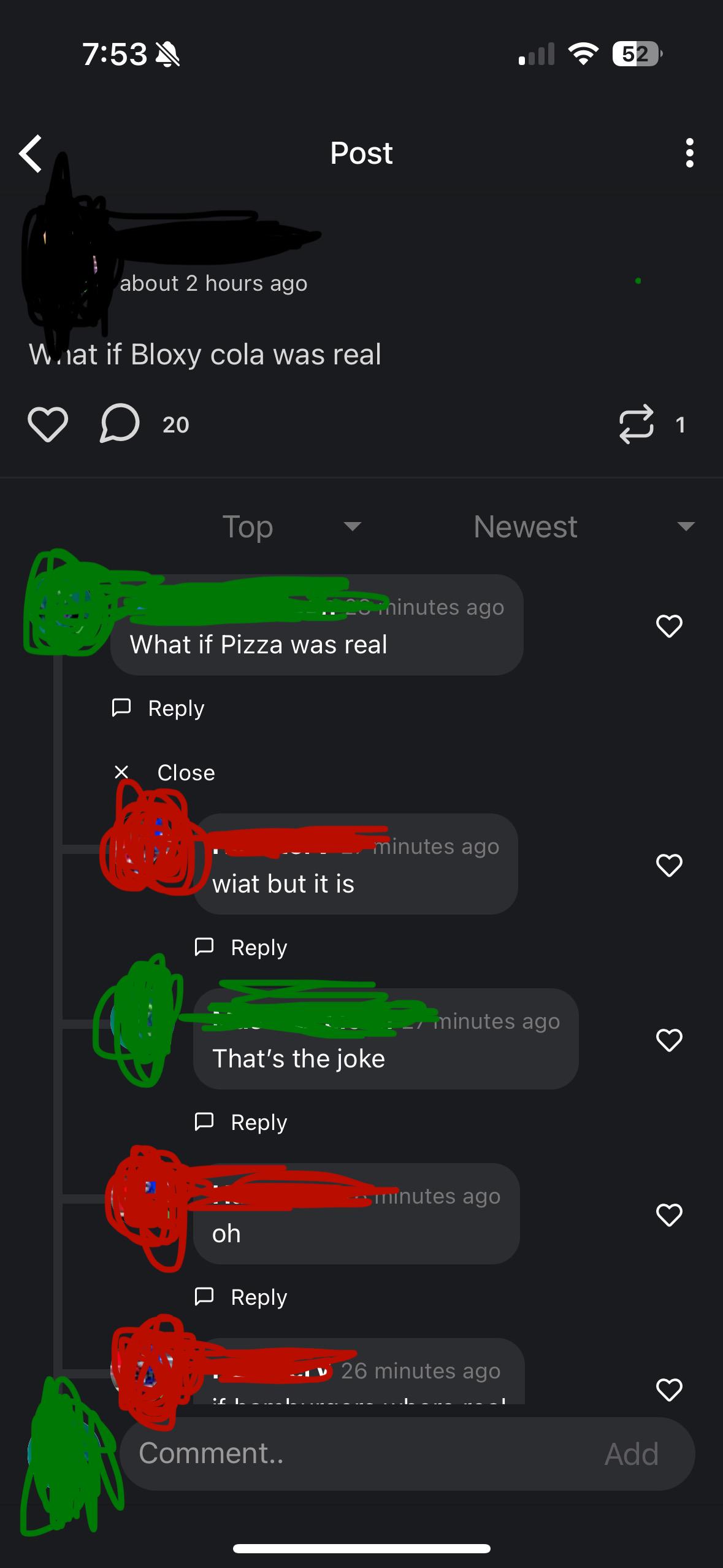This screenshot has height=1568, width=723.
Task: Close the expanded reply thread
Action: [164, 772]
